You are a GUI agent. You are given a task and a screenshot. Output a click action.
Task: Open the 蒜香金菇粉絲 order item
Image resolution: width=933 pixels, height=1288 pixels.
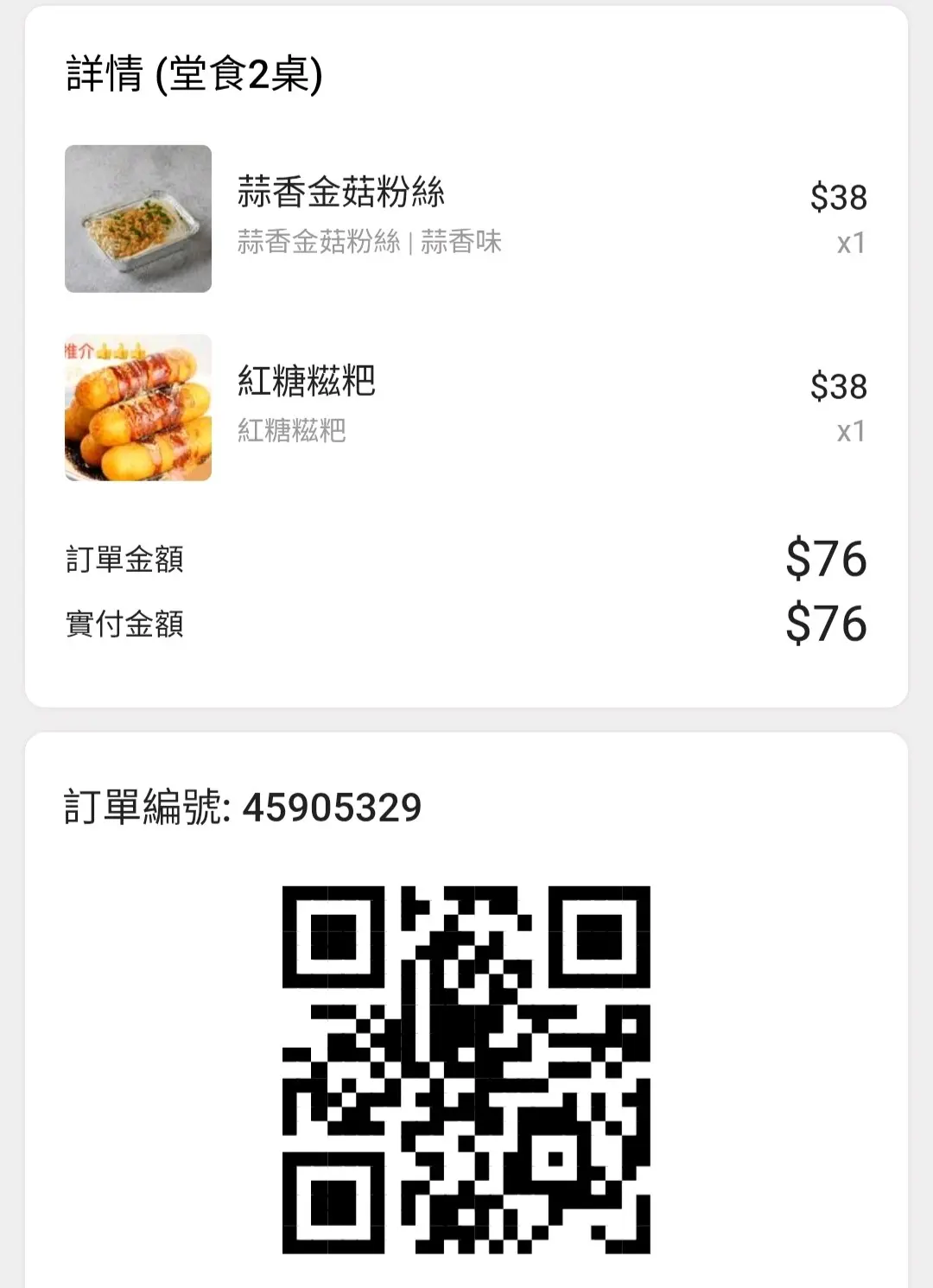[340, 192]
